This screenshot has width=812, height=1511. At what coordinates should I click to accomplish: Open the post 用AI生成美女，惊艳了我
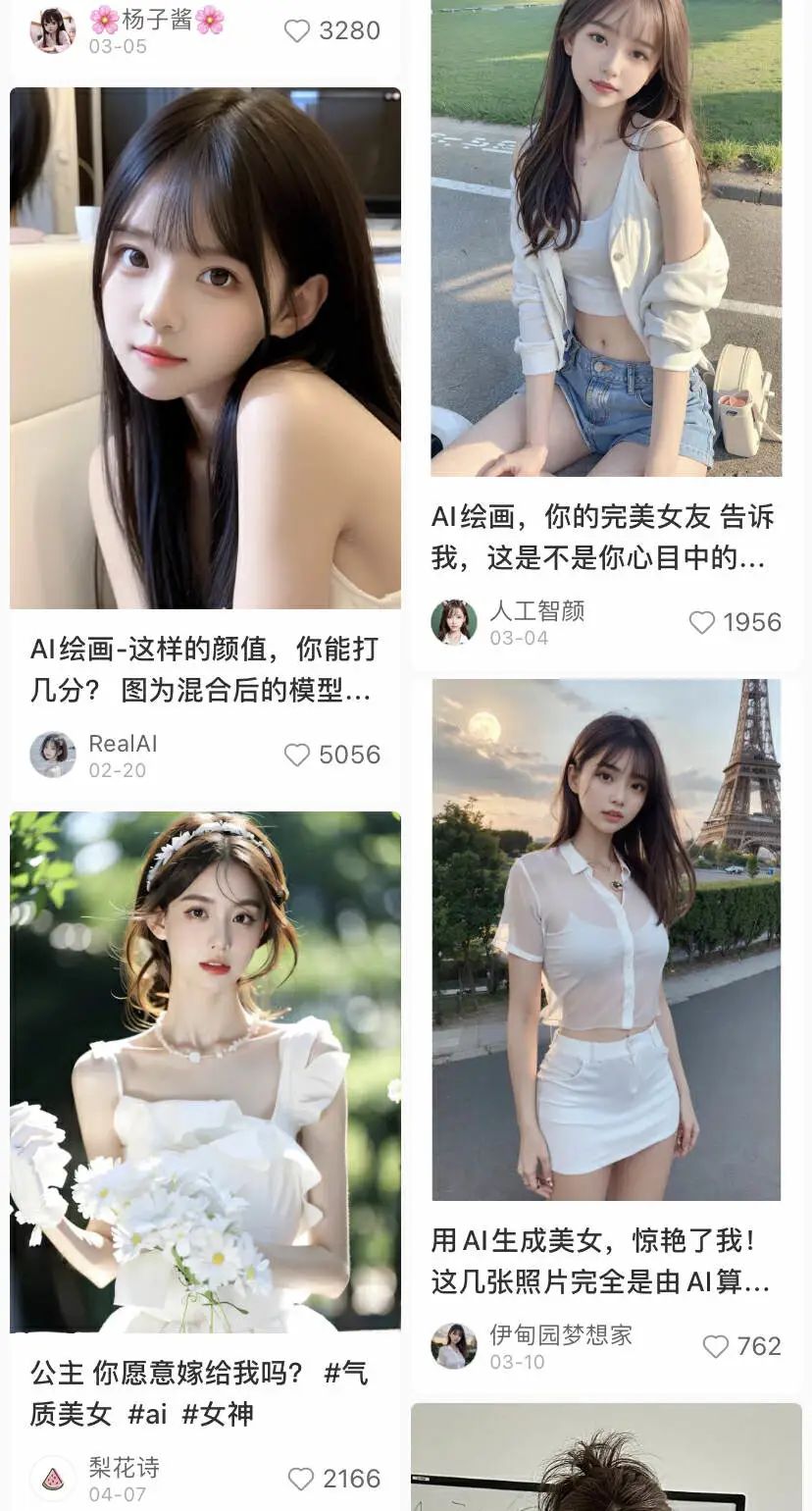[x=600, y=1261]
